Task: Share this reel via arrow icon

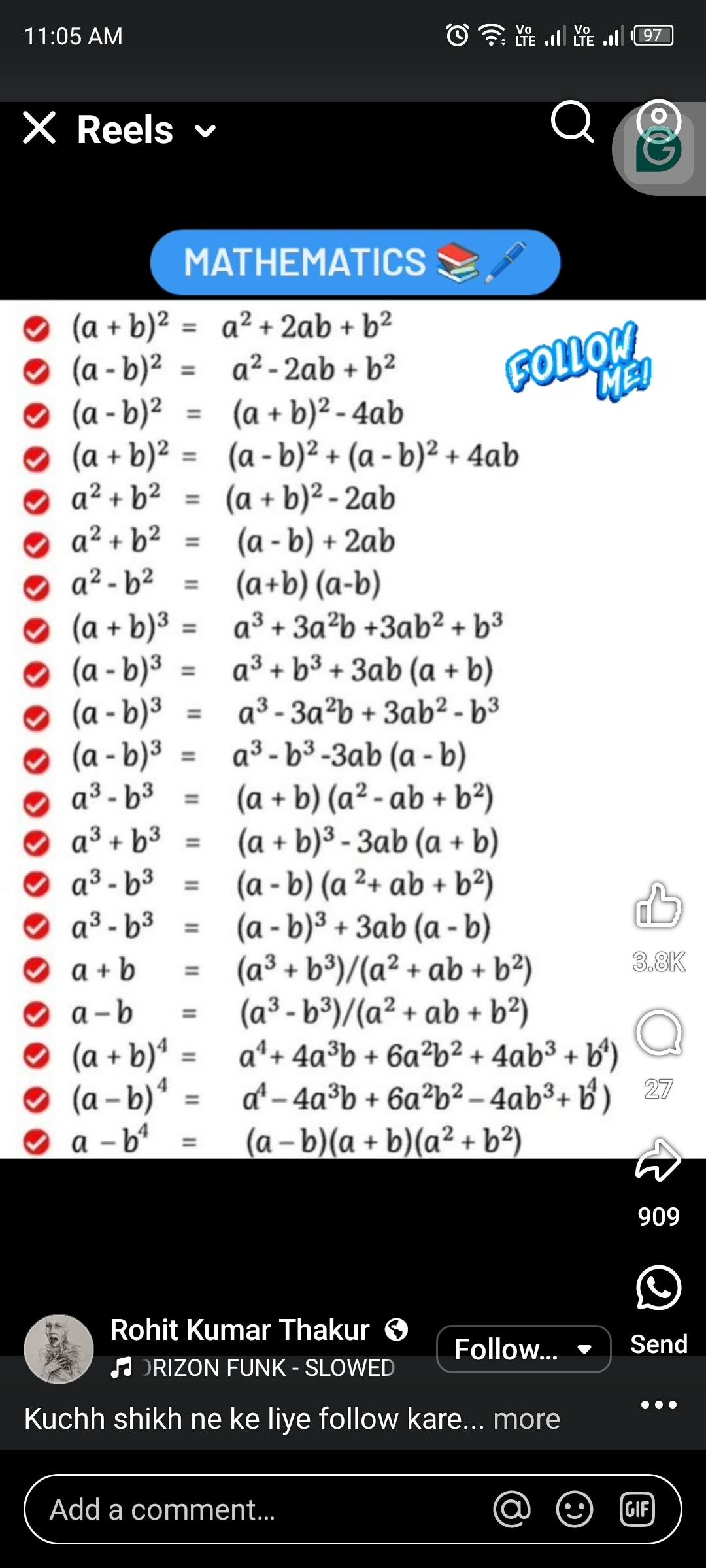Action: (x=658, y=1161)
